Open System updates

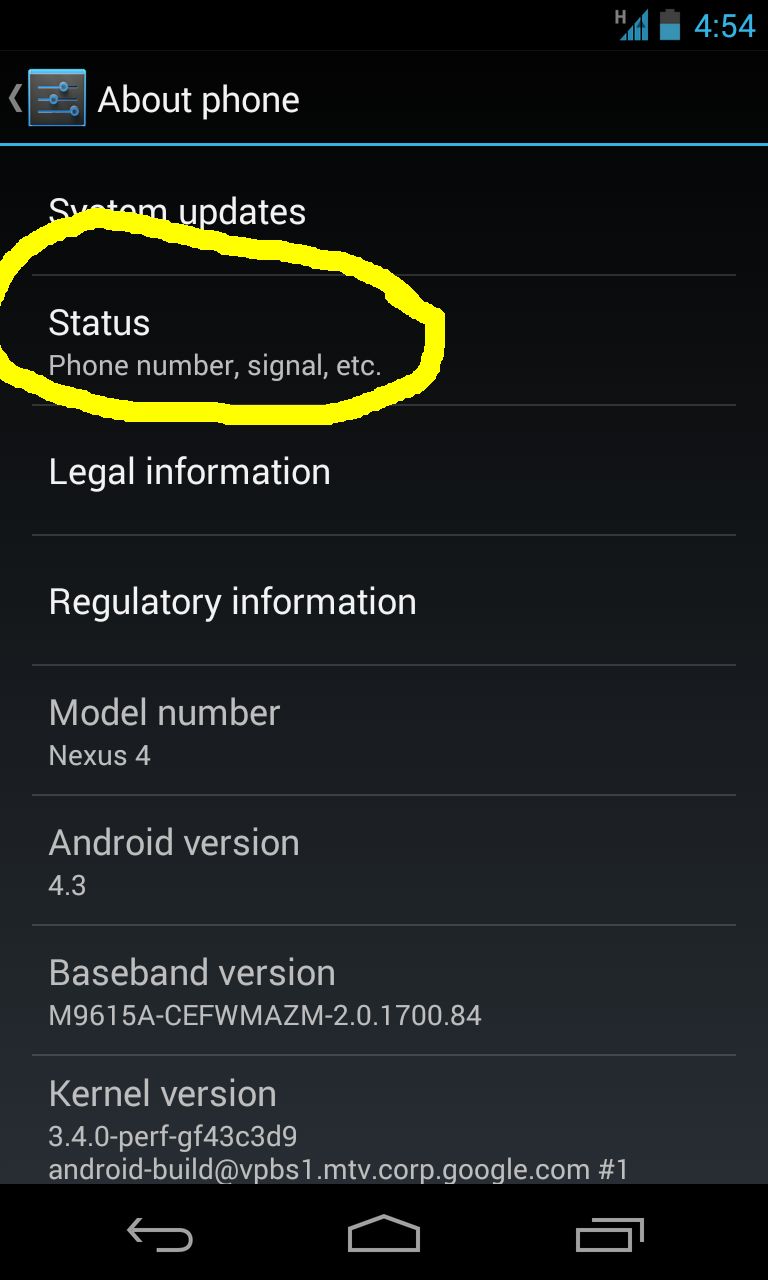[383, 212]
